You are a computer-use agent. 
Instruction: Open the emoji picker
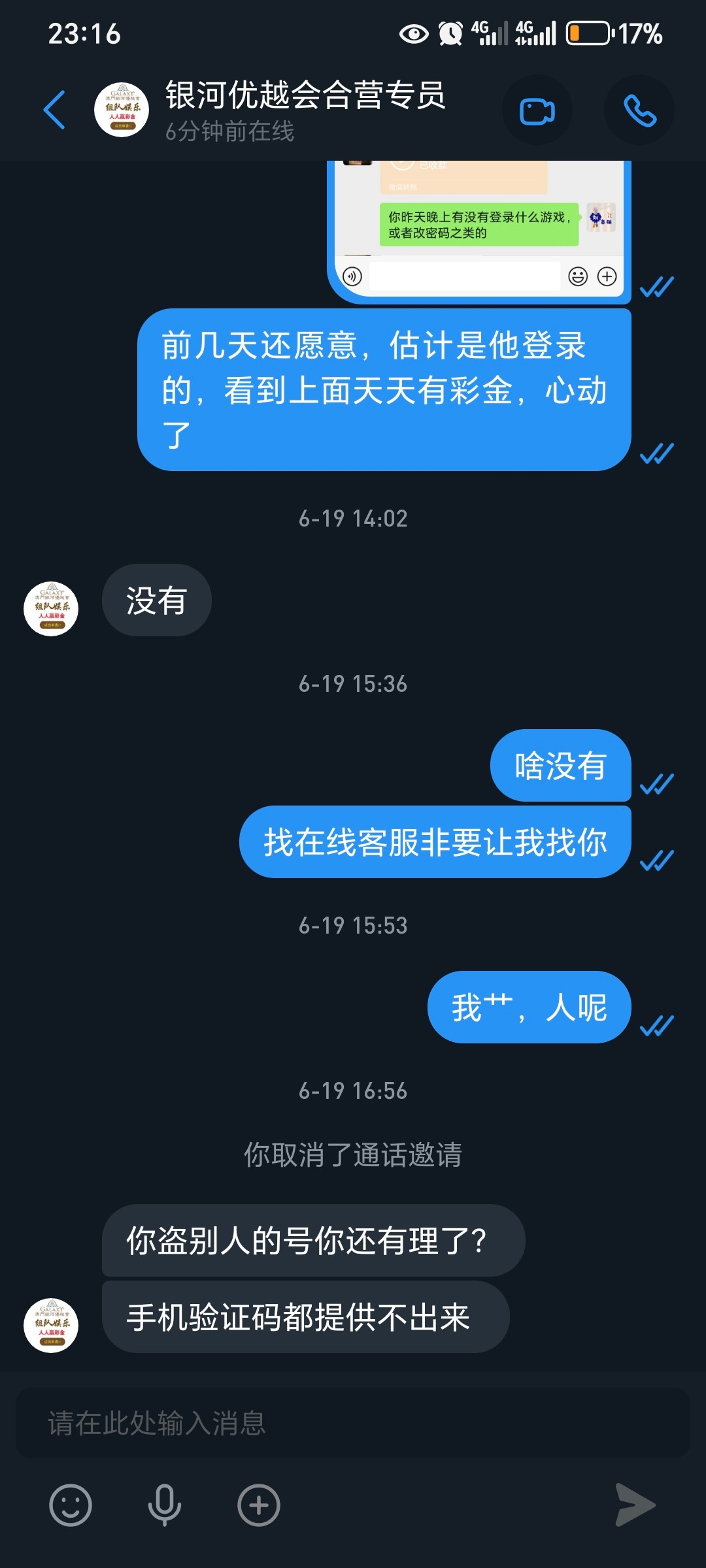(71, 1505)
